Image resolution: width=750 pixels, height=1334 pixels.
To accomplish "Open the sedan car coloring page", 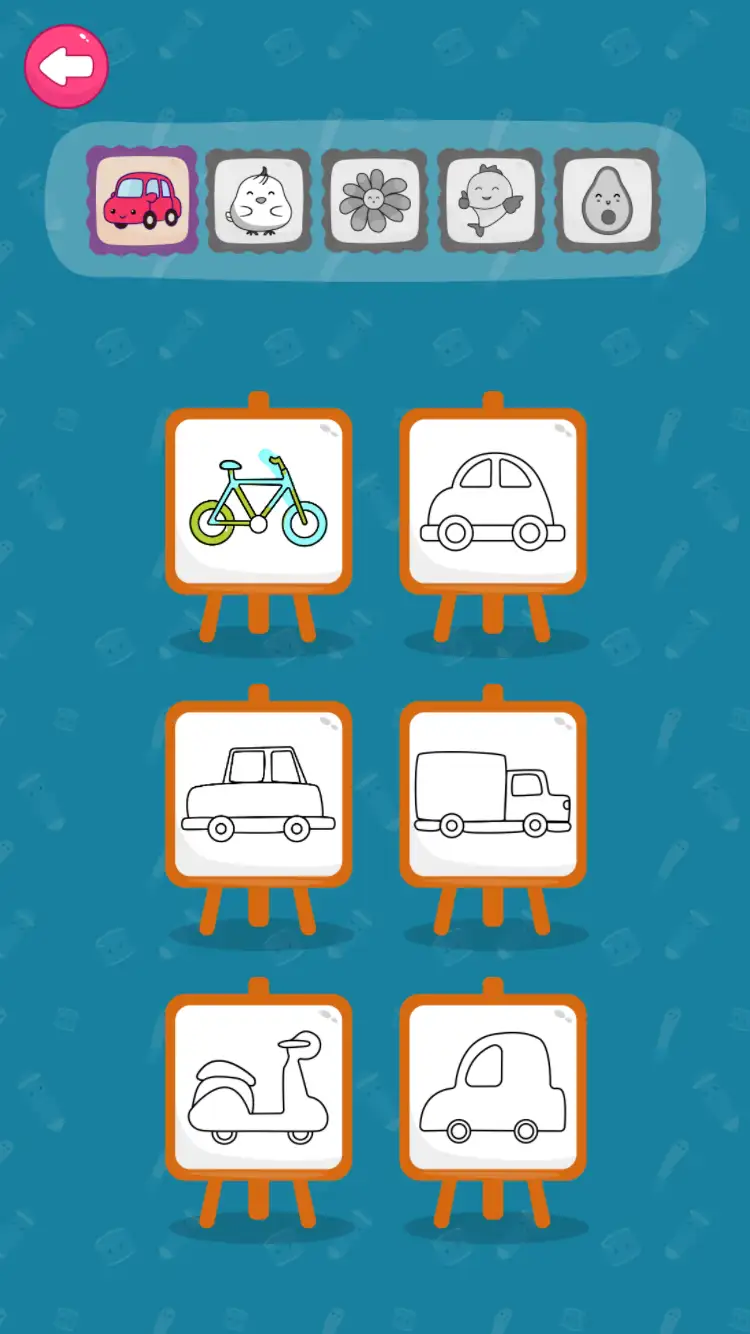I will (x=258, y=795).
